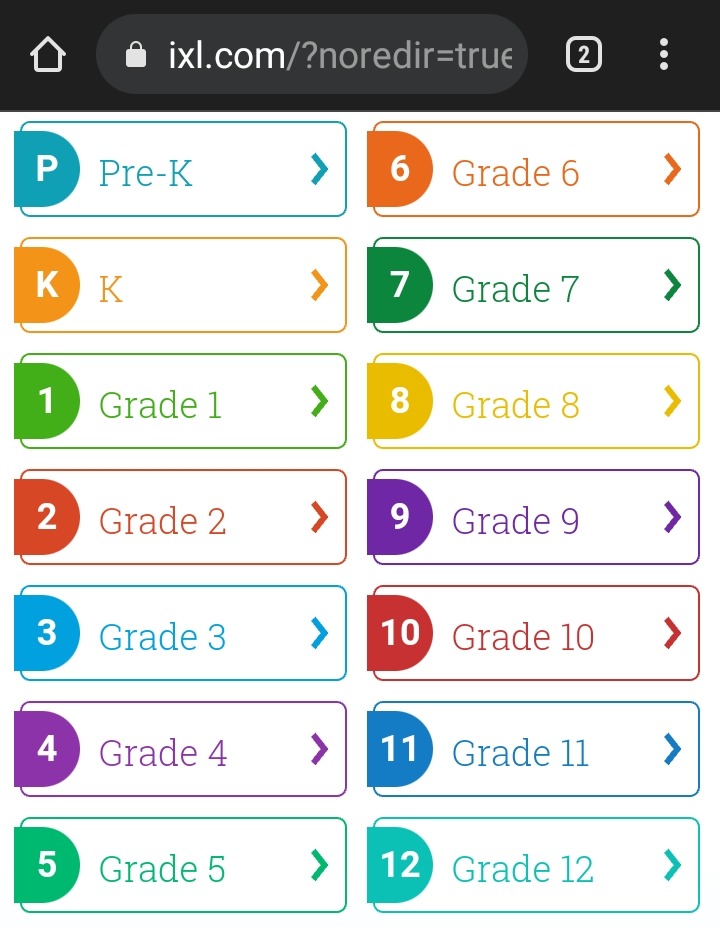The image size is (720, 927).
Task: Open Grade 2 skills
Action: point(182,518)
